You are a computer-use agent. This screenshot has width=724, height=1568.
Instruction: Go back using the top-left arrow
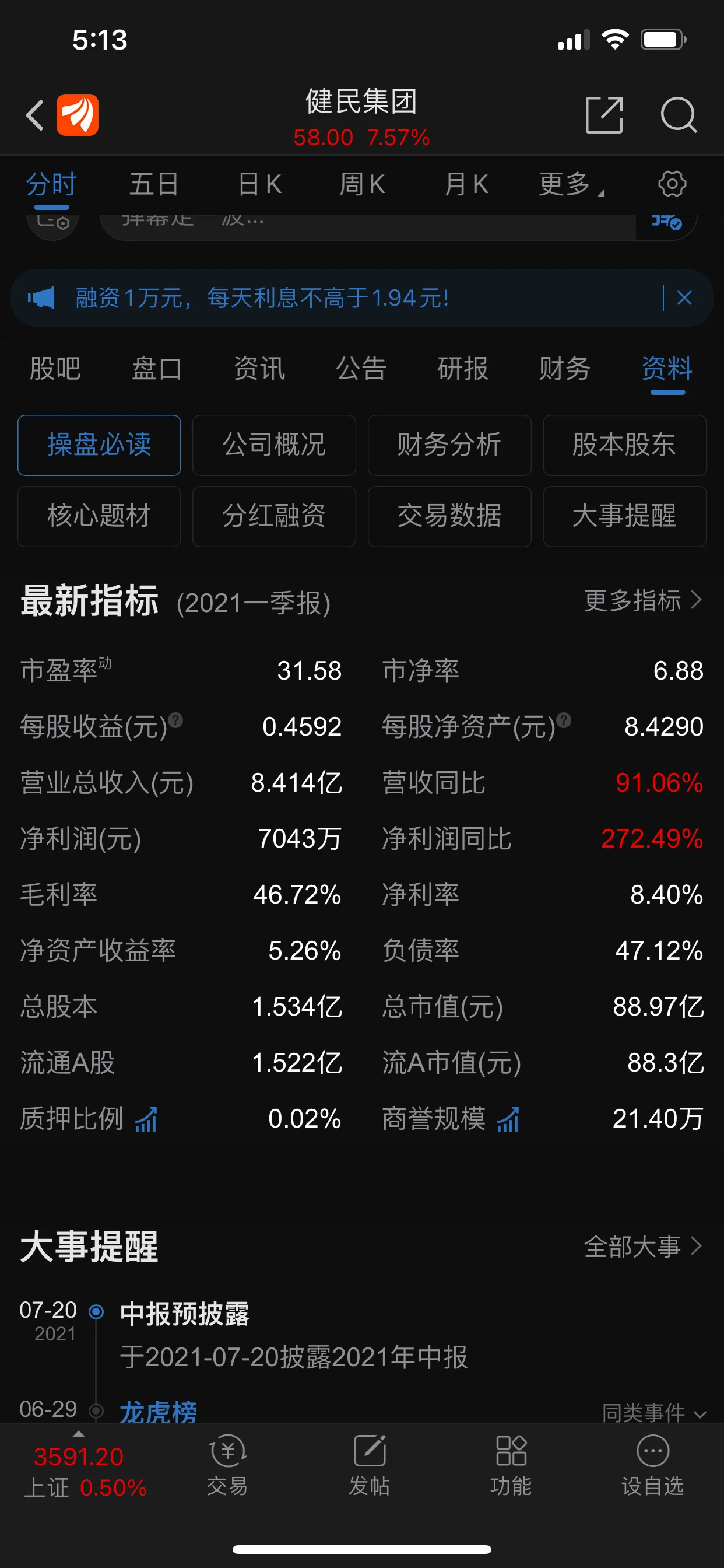click(x=36, y=115)
